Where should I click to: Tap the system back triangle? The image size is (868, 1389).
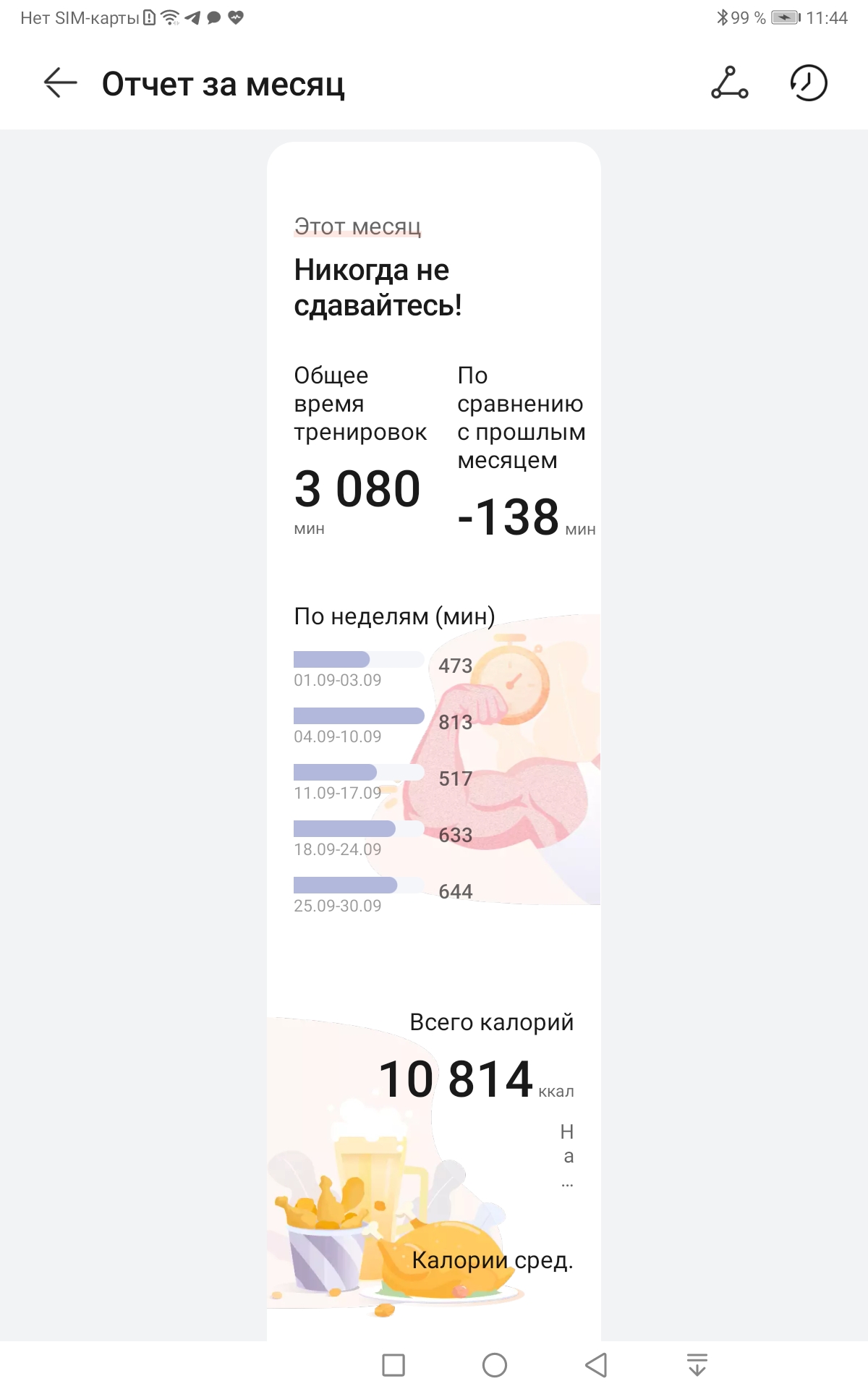coord(596,1365)
